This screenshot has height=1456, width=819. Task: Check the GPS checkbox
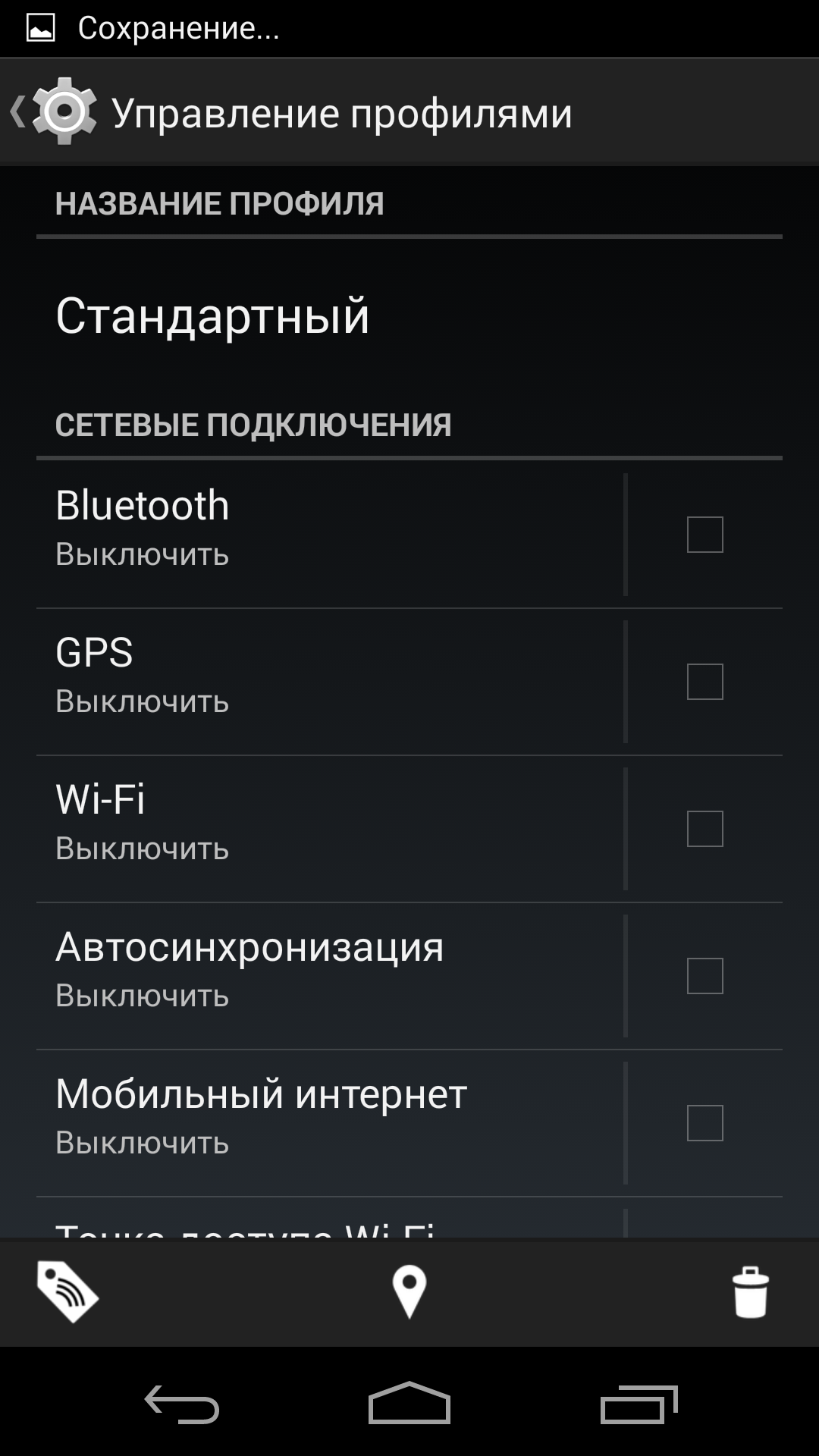pyautogui.click(x=704, y=682)
